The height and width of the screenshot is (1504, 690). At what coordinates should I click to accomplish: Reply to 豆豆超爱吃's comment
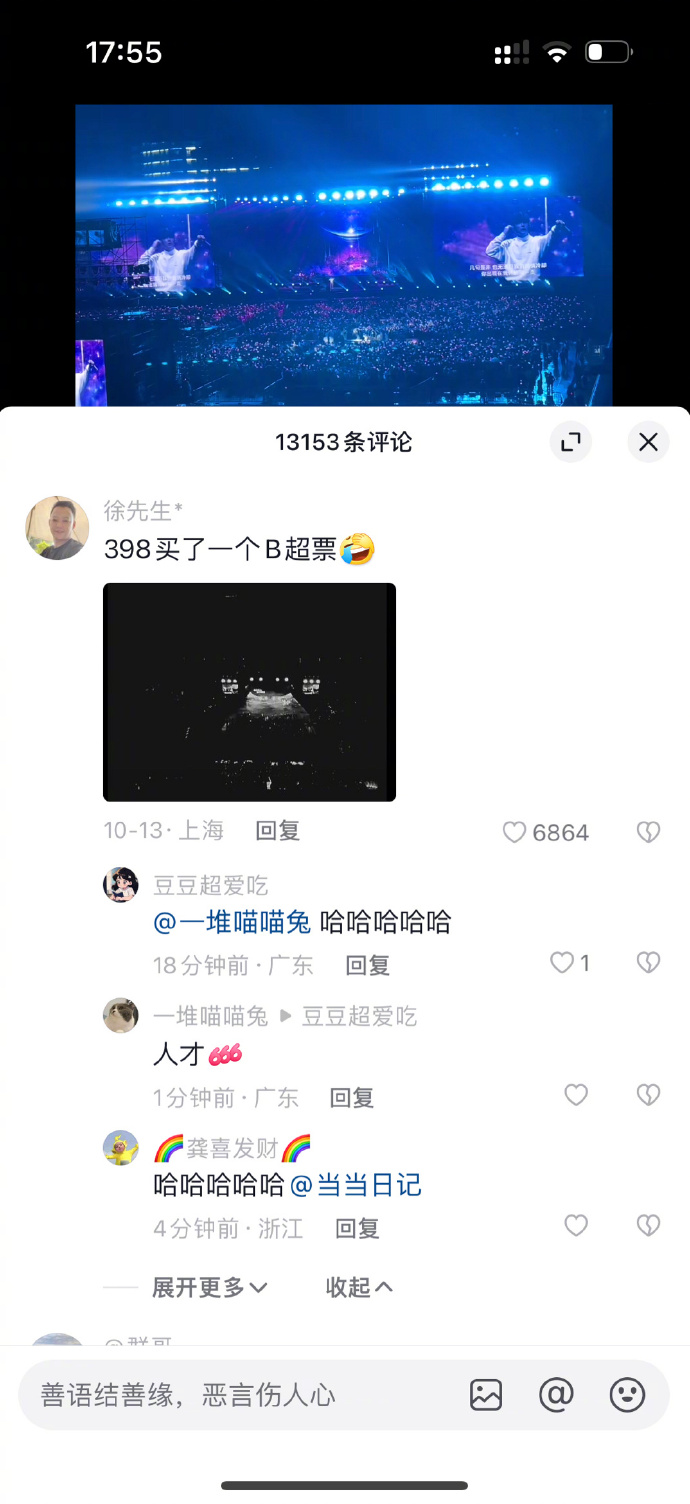click(367, 965)
